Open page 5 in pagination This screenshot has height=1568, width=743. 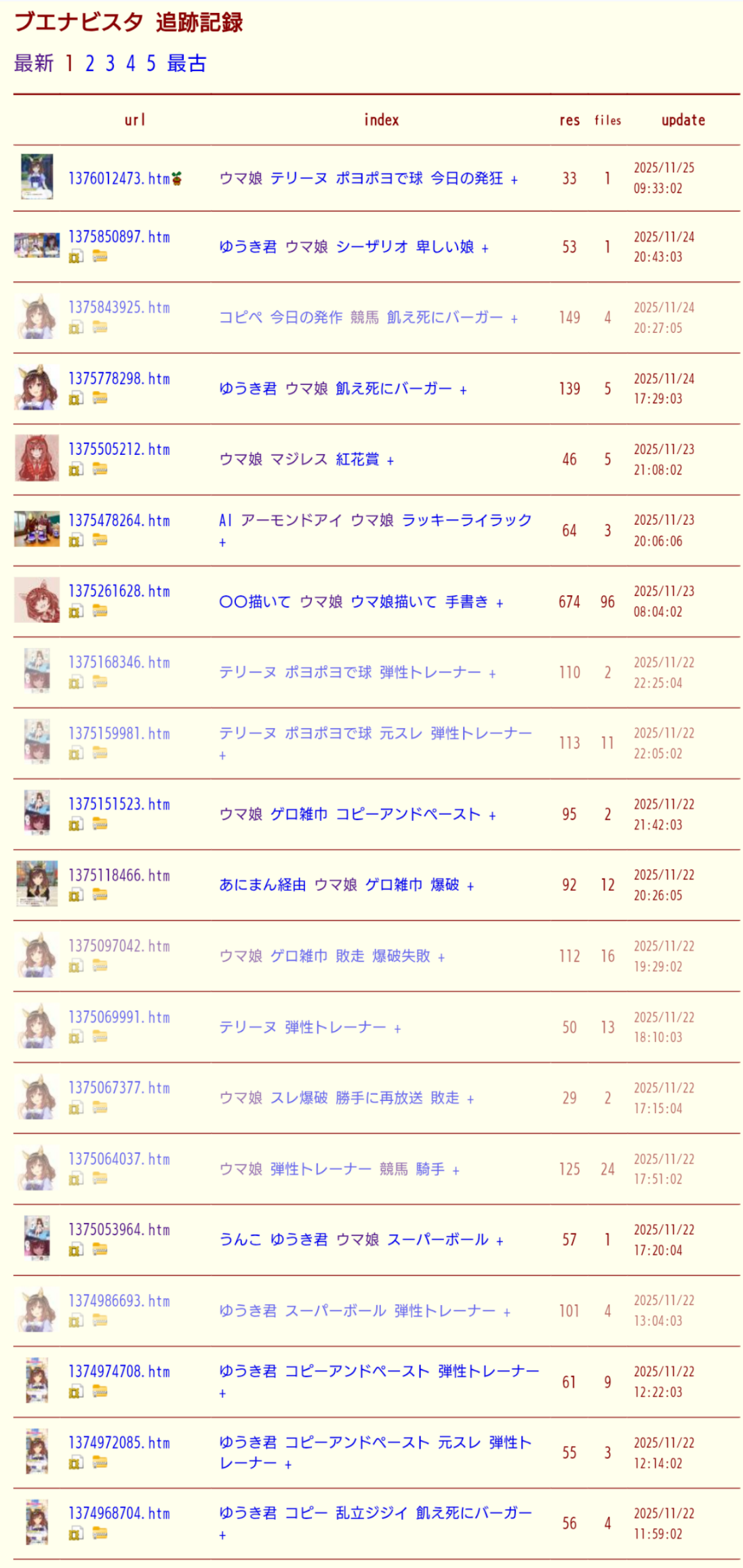[x=151, y=64]
